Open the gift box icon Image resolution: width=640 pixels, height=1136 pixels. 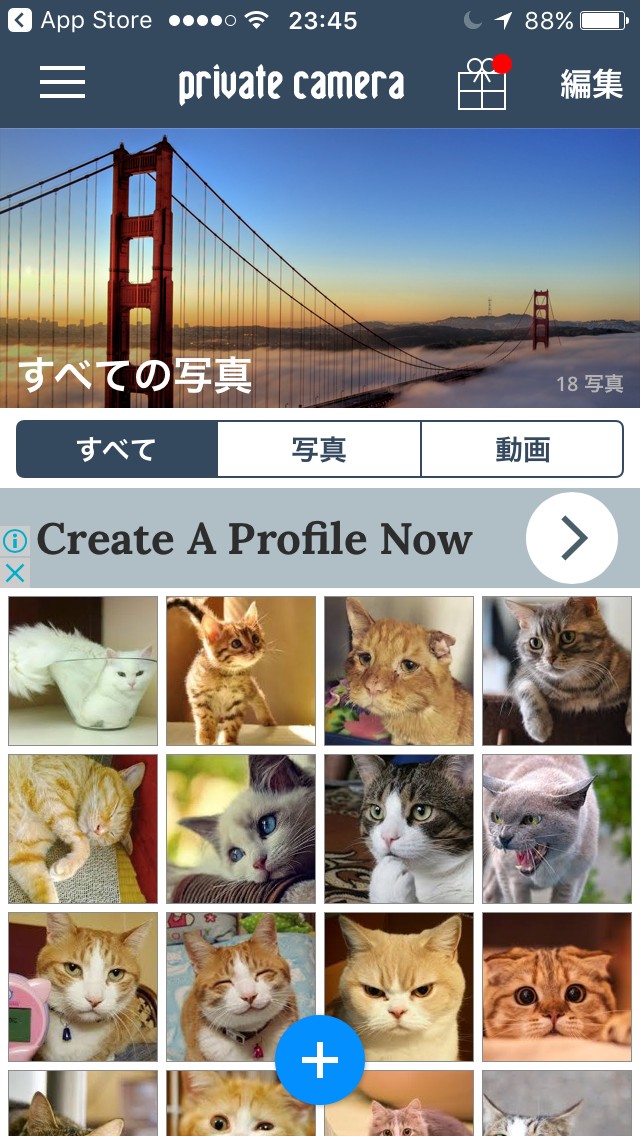[483, 83]
